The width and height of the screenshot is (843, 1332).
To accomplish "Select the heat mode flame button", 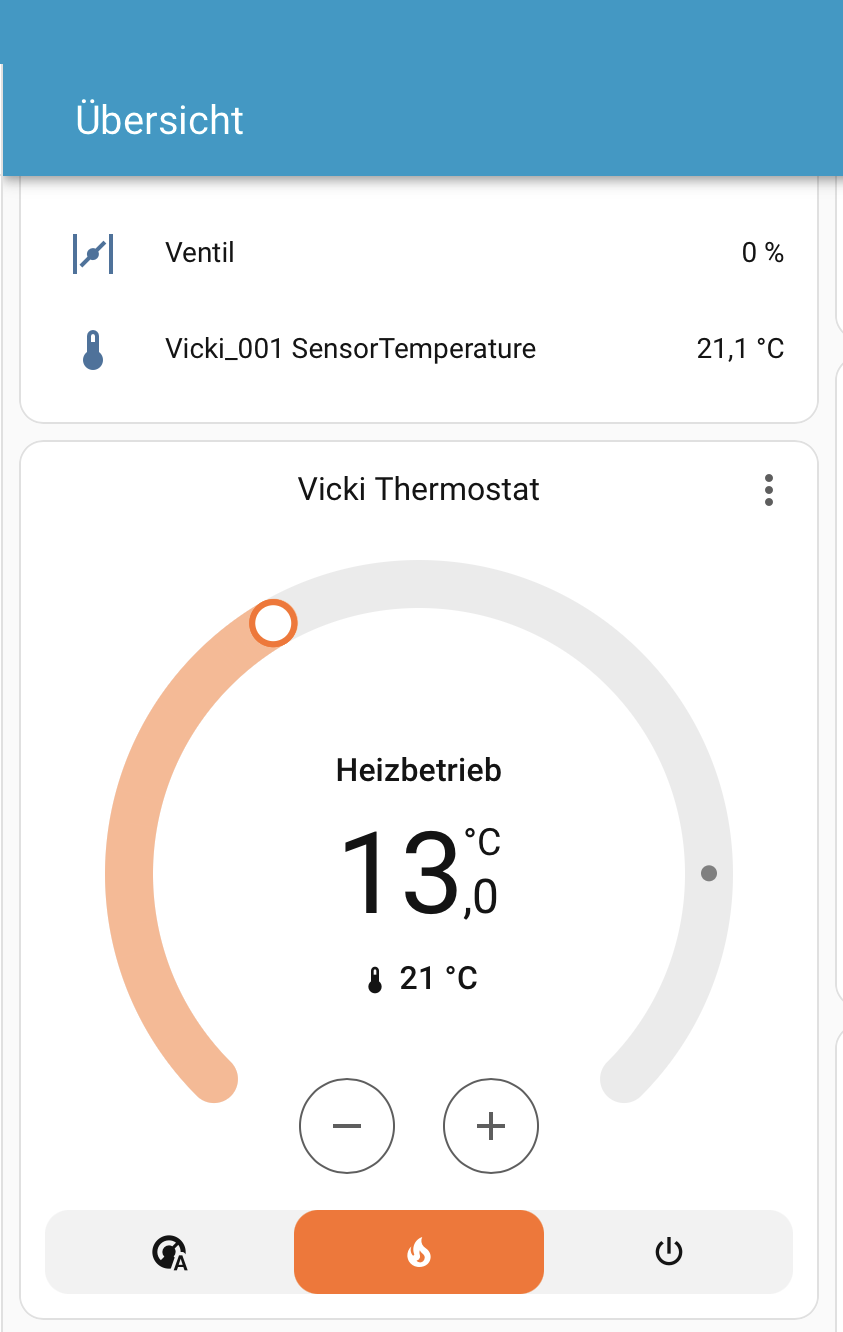I will tap(419, 1252).
